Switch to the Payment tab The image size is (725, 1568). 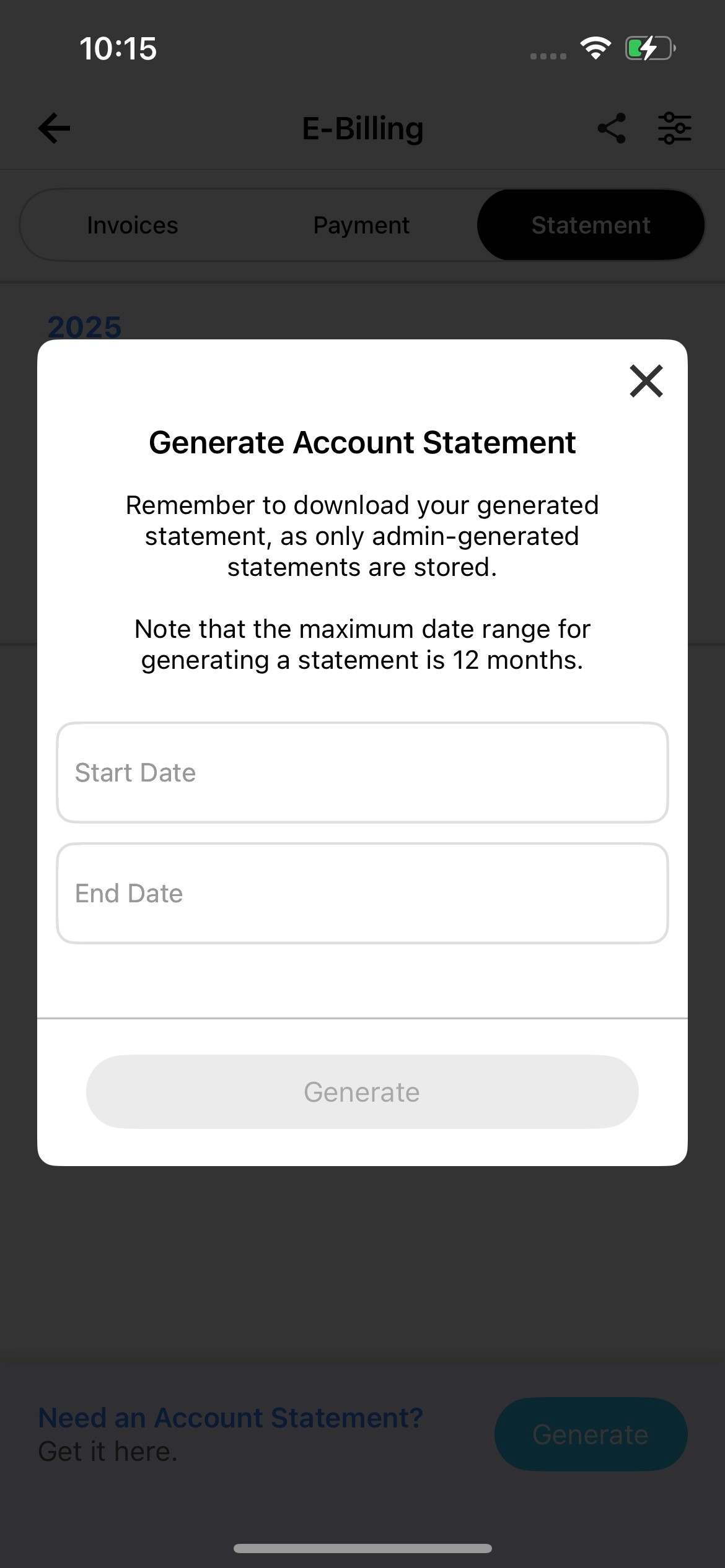point(362,225)
